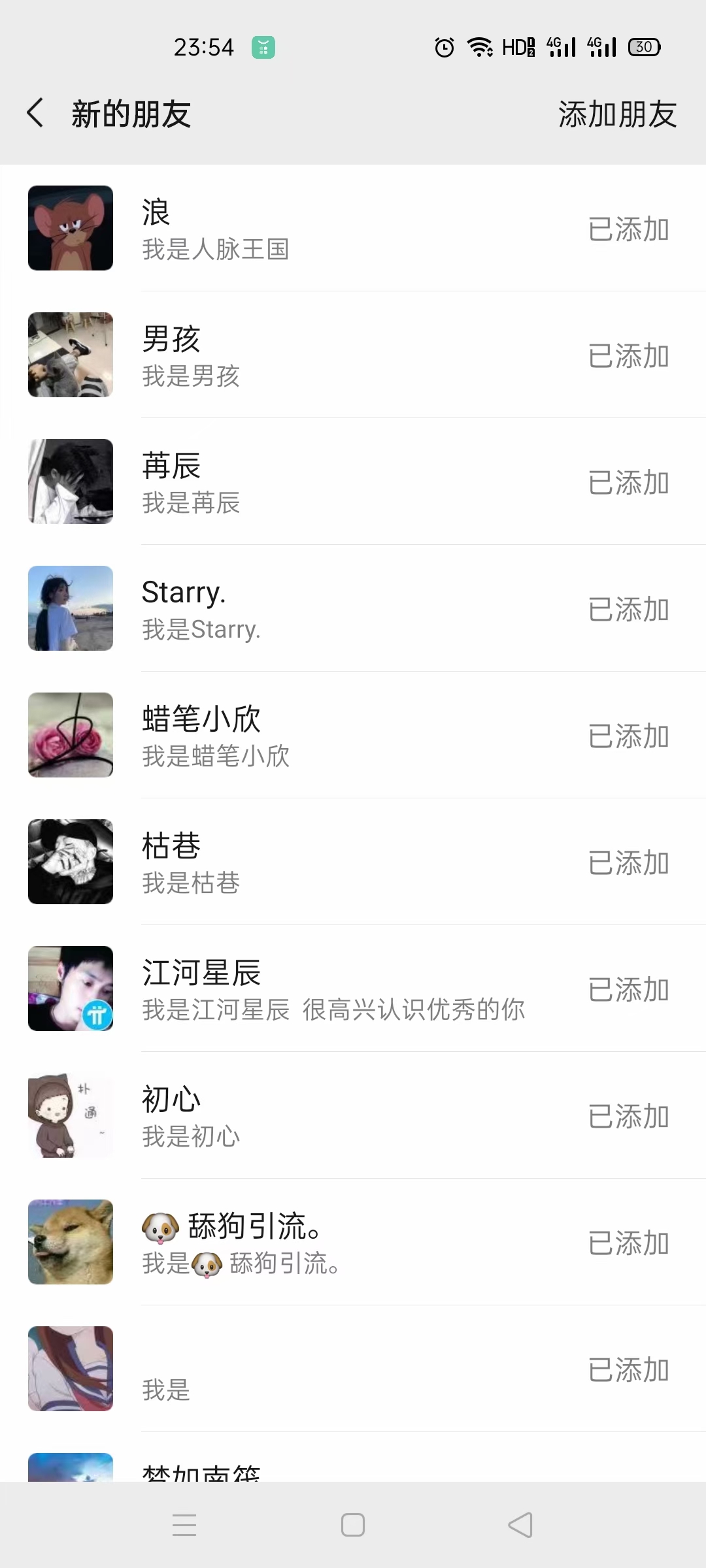View 江河星辰's friend request
Image resolution: width=706 pixels, height=1568 pixels.
[x=353, y=988]
